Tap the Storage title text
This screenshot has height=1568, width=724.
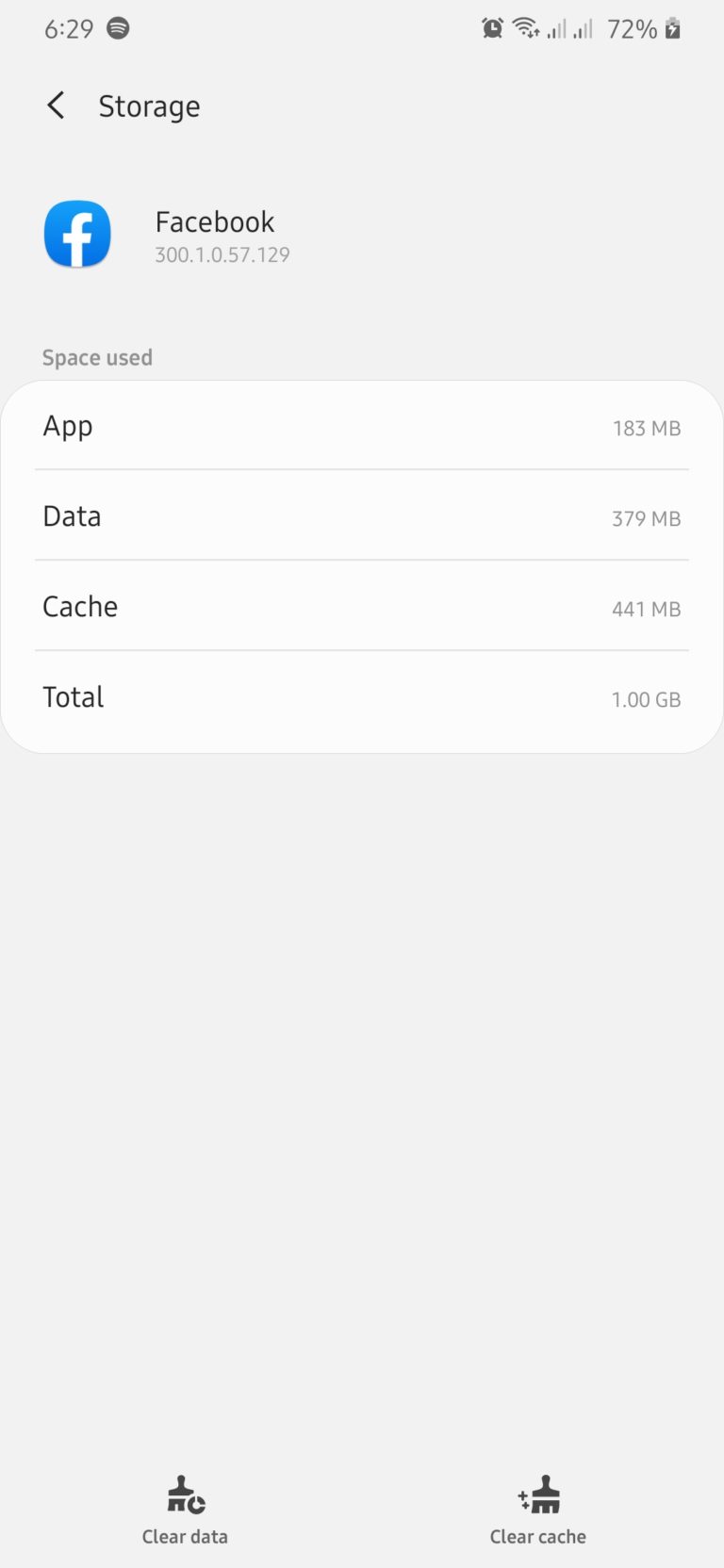149,106
